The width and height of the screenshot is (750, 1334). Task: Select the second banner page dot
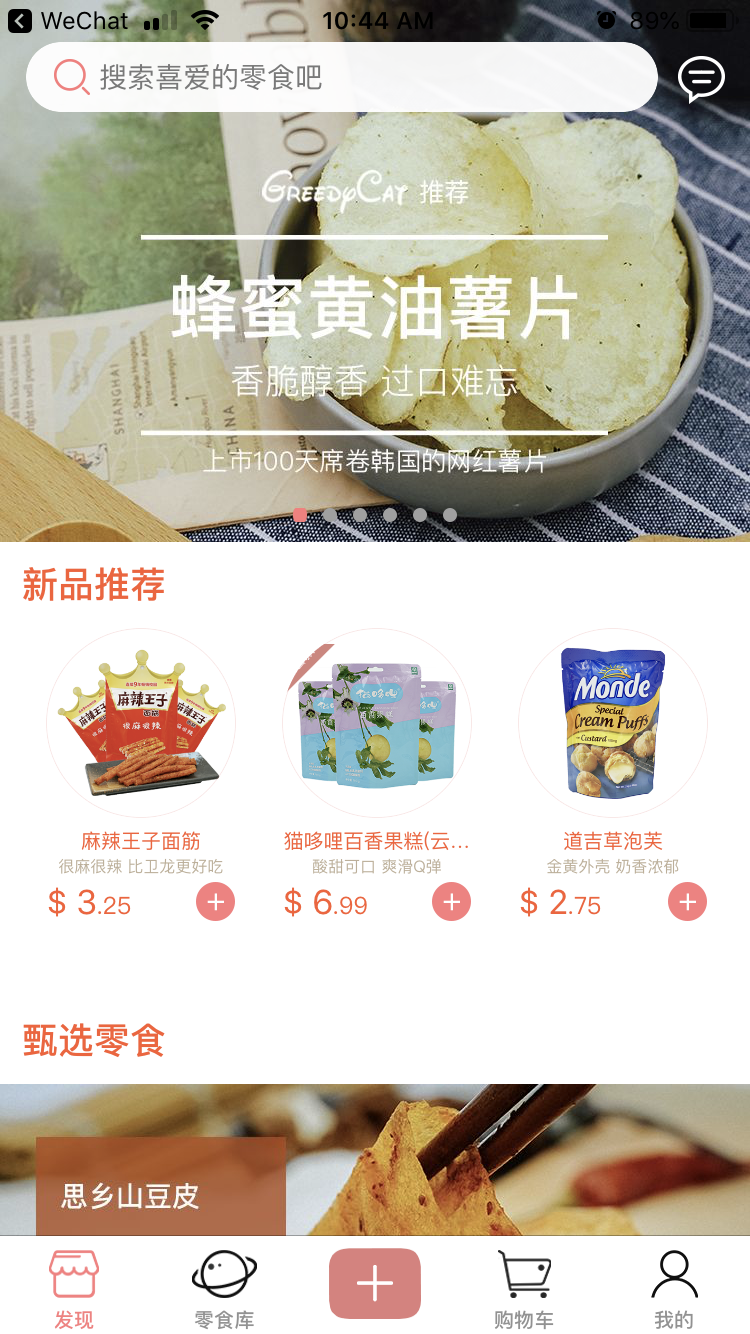click(330, 515)
